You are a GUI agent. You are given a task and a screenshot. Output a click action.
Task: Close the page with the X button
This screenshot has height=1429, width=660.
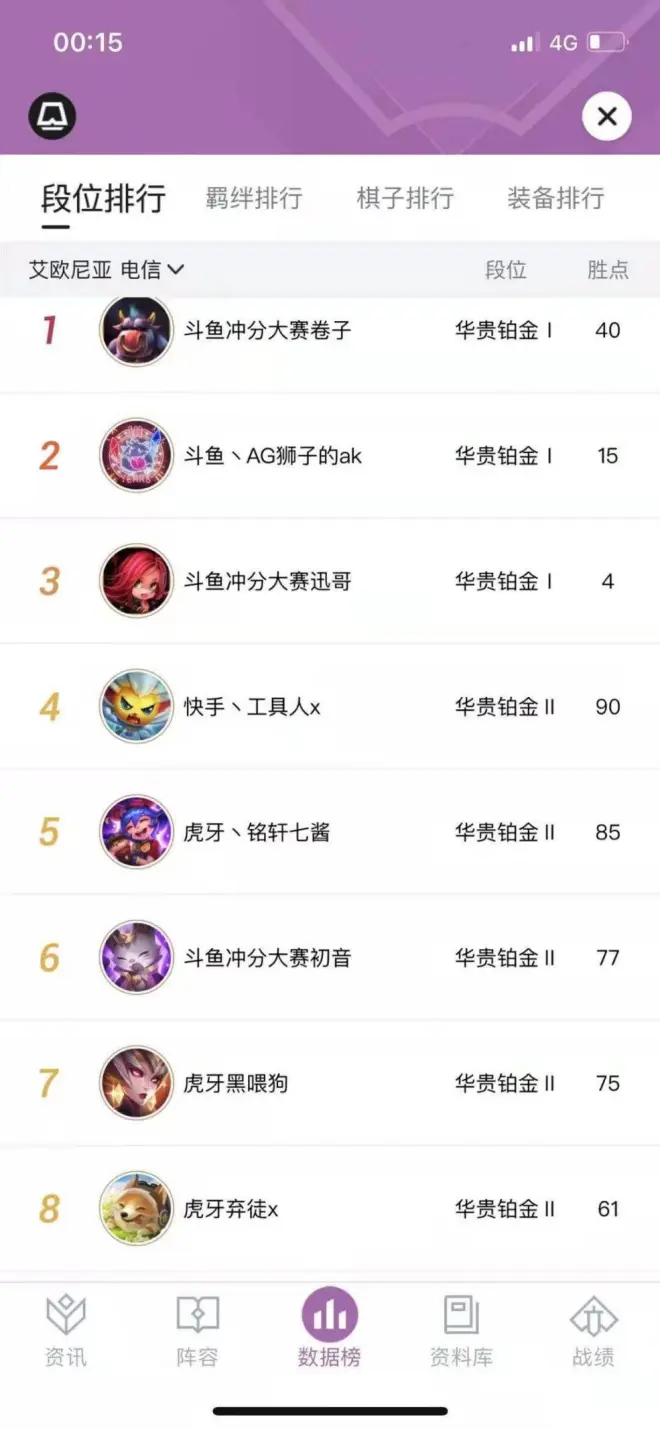pyautogui.click(x=606, y=117)
